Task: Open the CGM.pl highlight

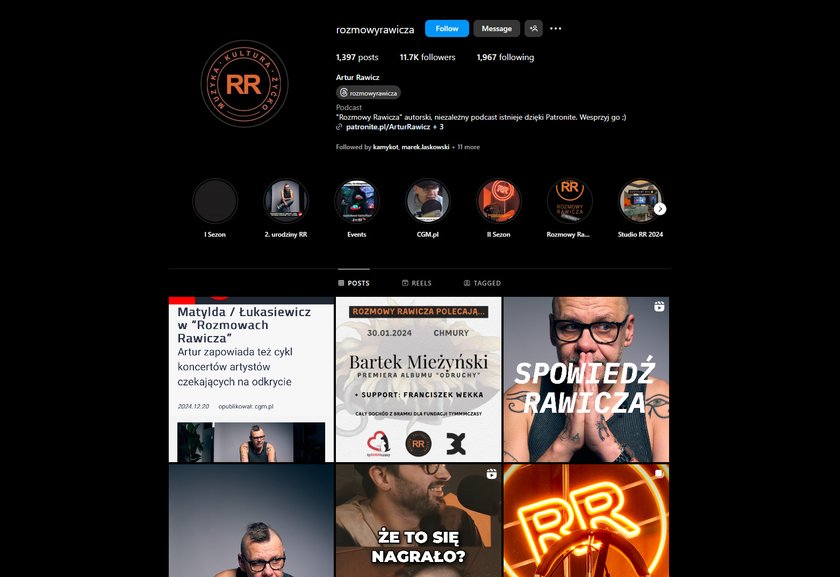Action: [x=427, y=201]
